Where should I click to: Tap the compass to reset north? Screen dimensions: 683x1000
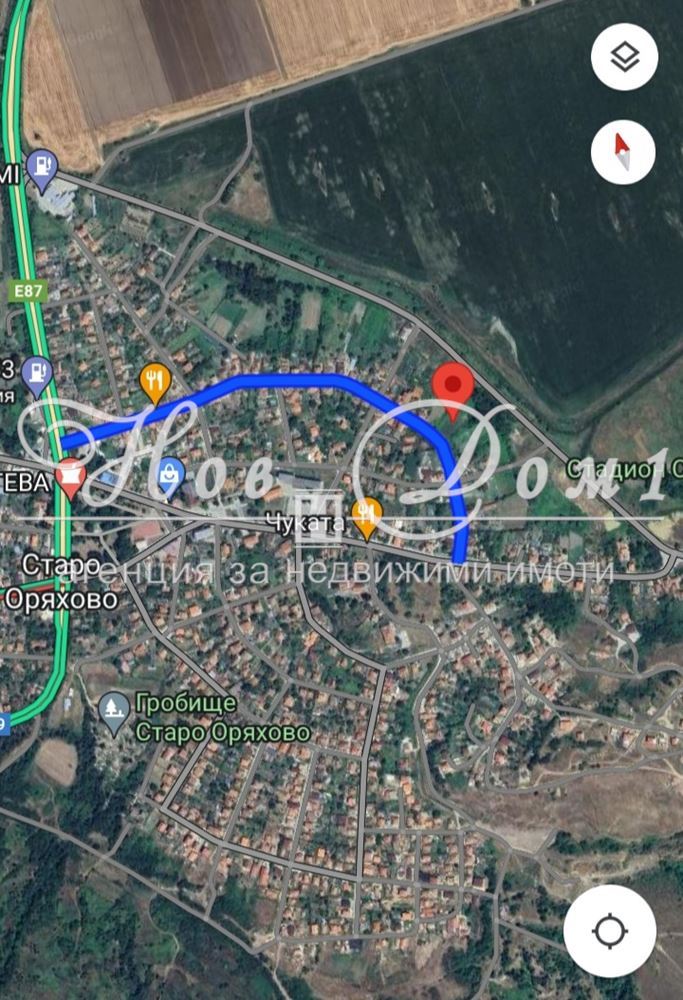coord(623,152)
